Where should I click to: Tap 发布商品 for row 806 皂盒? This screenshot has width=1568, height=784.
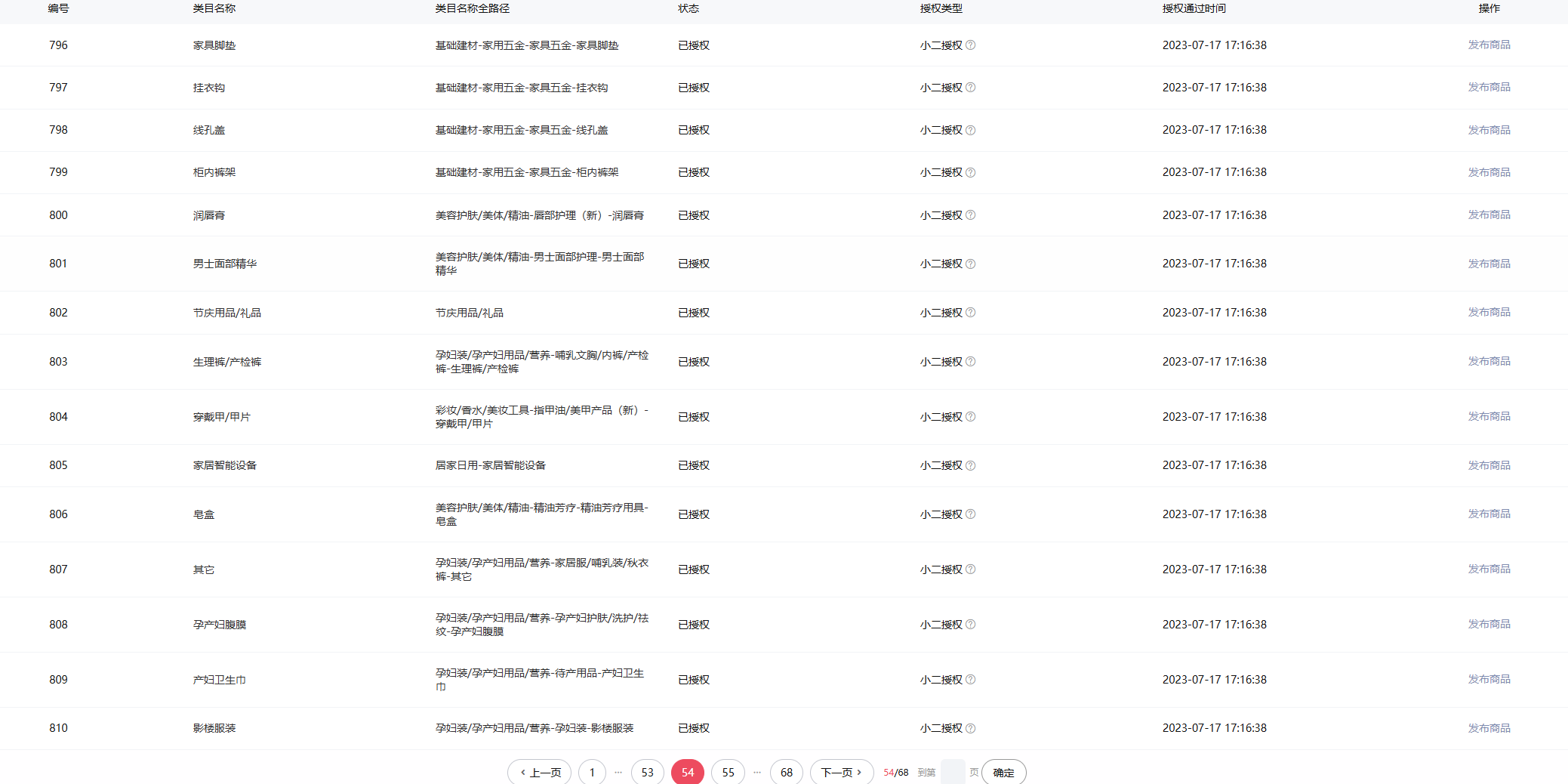point(1489,514)
